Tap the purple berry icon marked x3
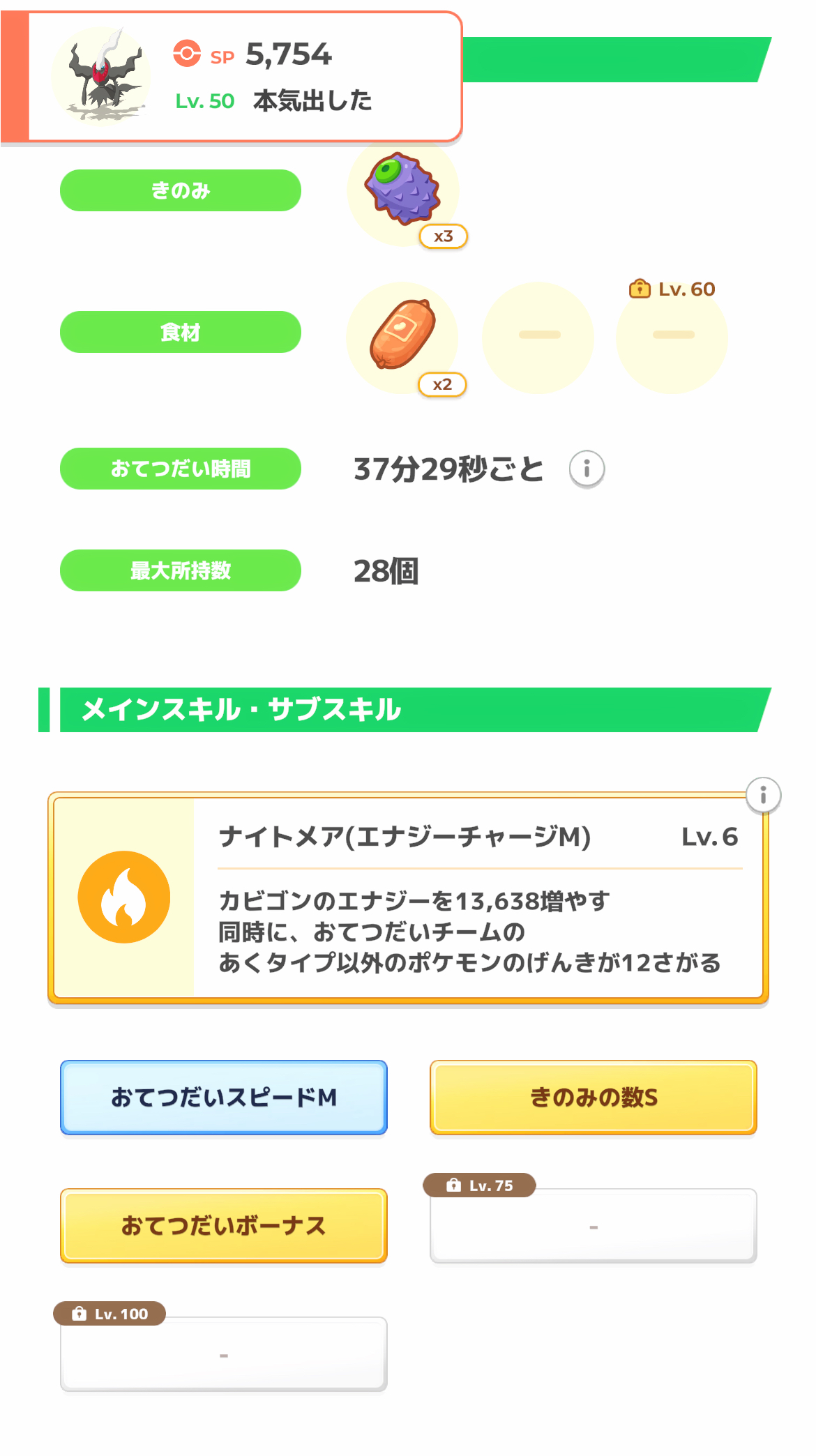 [402, 190]
